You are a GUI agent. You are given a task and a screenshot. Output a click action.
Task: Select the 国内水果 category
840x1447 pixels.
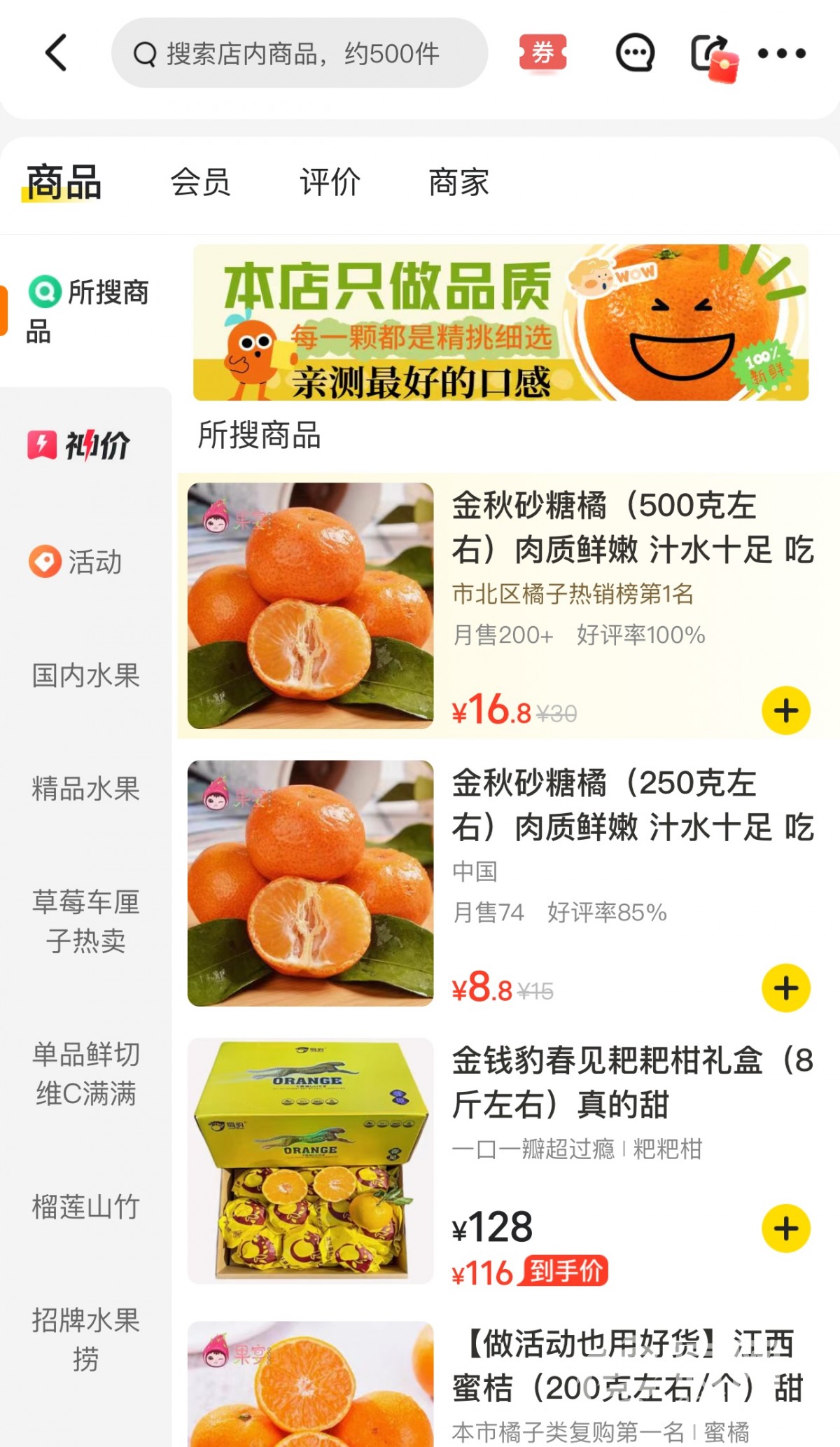[x=85, y=676]
